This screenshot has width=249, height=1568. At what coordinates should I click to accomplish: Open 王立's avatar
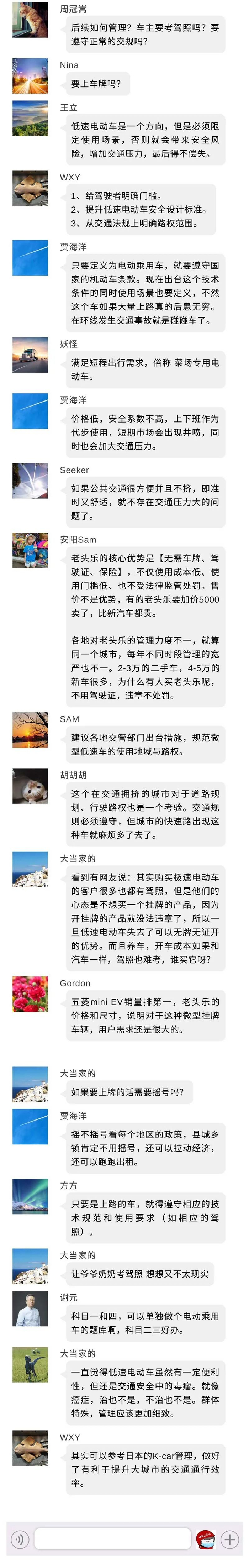click(x=30, y=118)
